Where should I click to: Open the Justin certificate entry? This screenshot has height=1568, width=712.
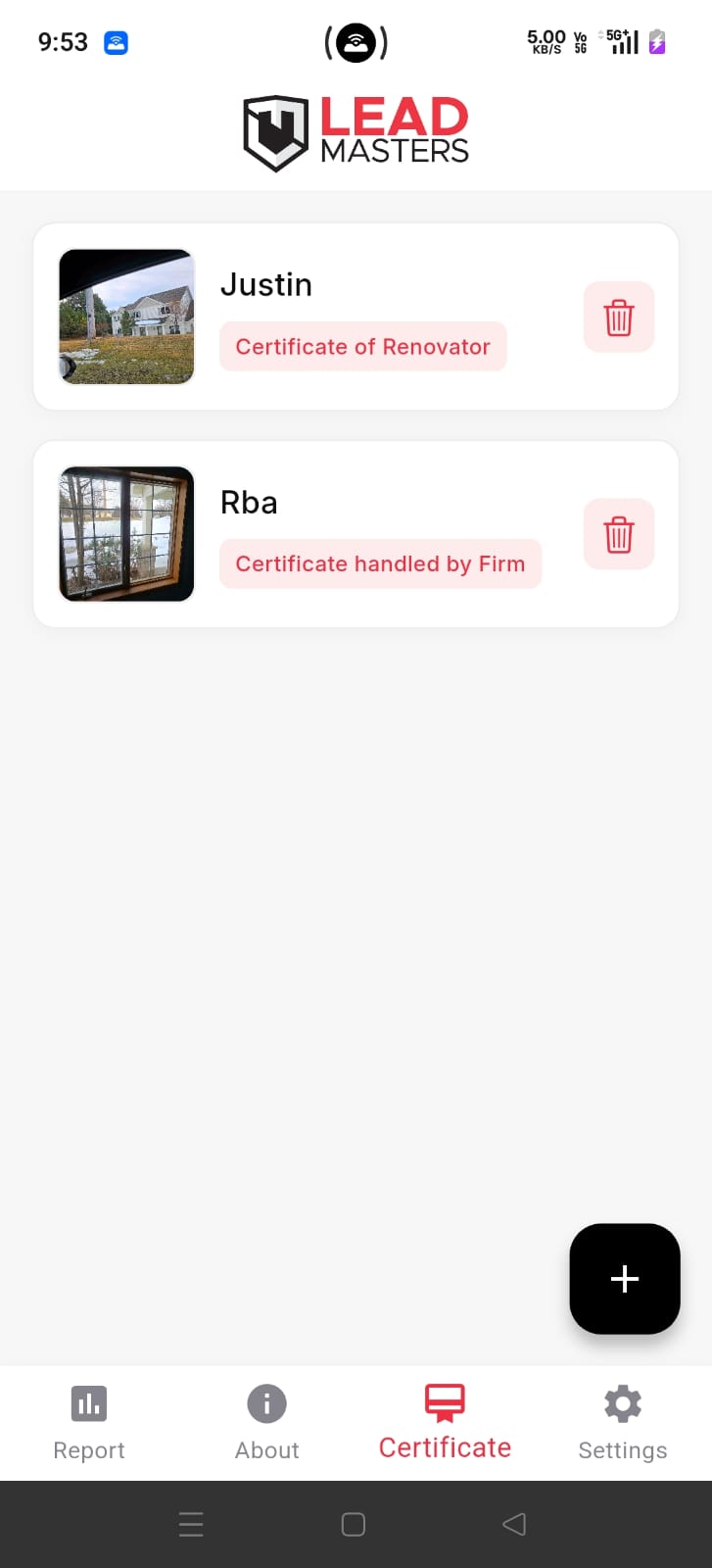pyautogui.click(x=356, y=317)
